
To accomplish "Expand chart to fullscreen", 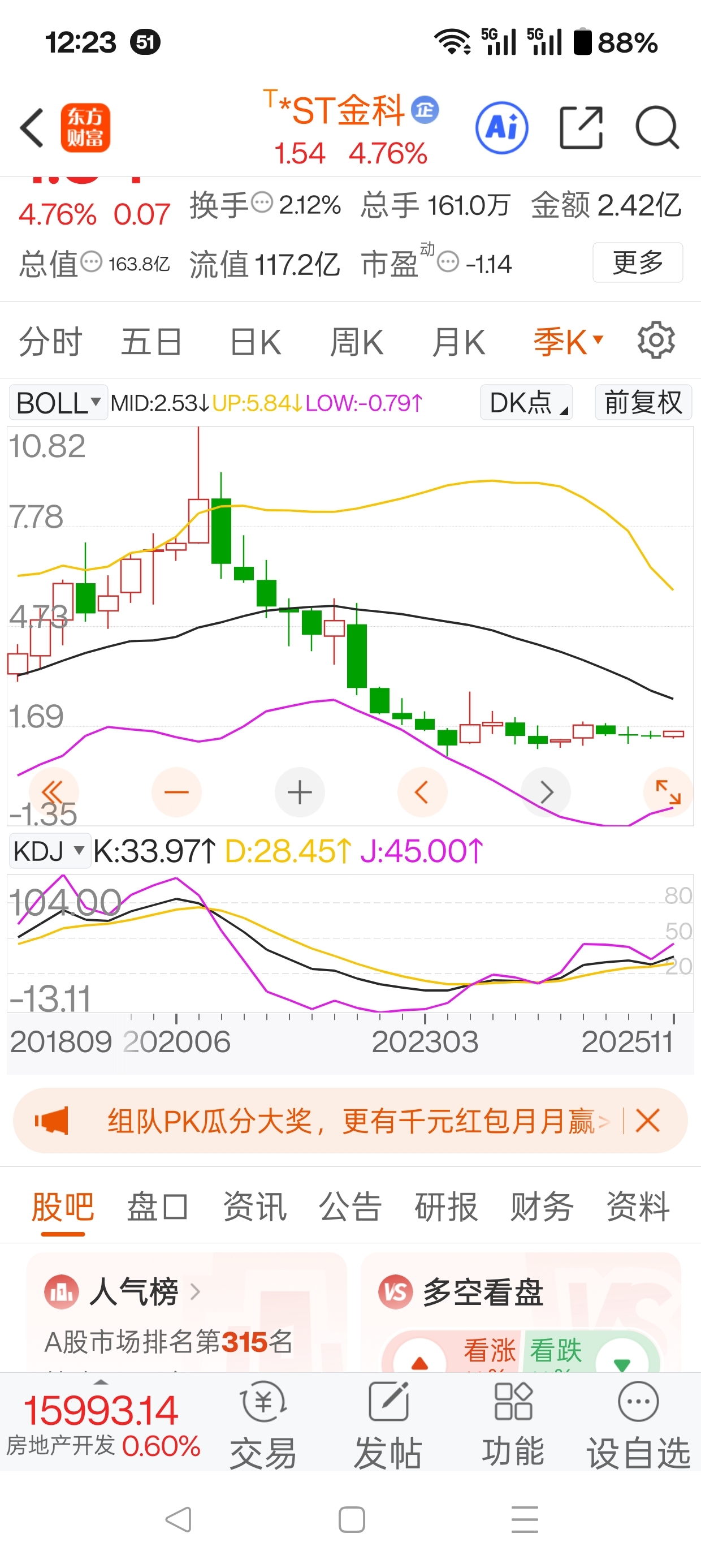I will pyautogui.click(x=668, y=792).
